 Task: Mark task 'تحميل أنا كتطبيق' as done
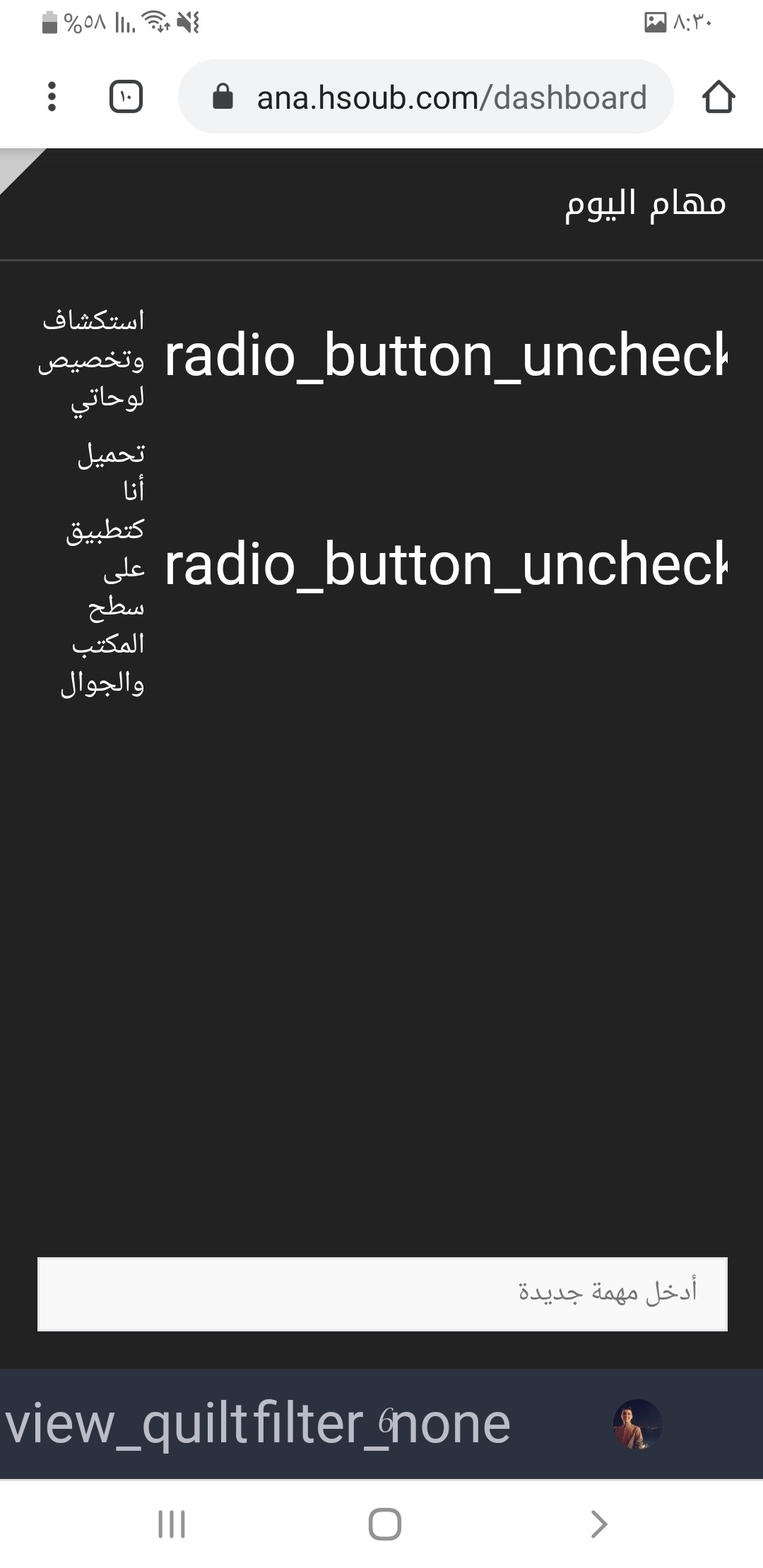(x=445, y=565)
